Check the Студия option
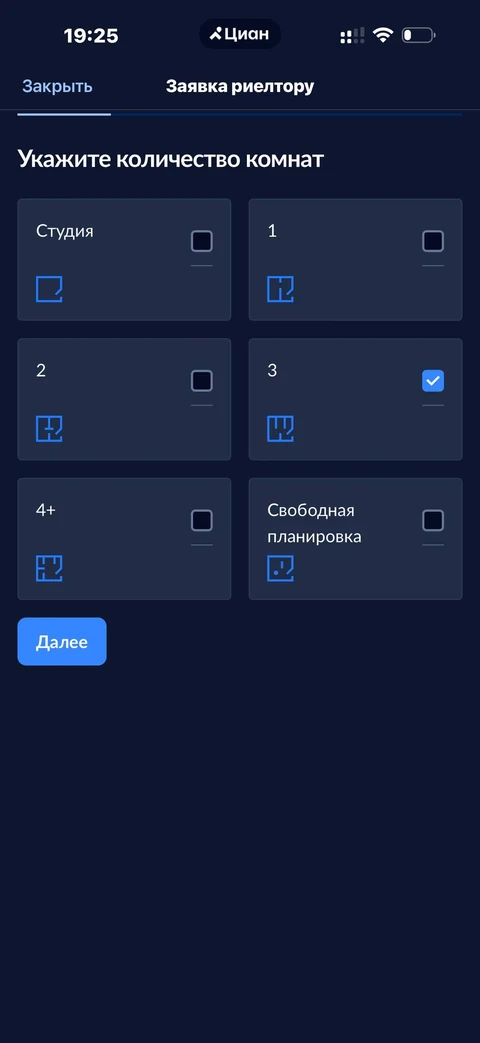Viewport: 480px width, 1043px height. point(201,241)
